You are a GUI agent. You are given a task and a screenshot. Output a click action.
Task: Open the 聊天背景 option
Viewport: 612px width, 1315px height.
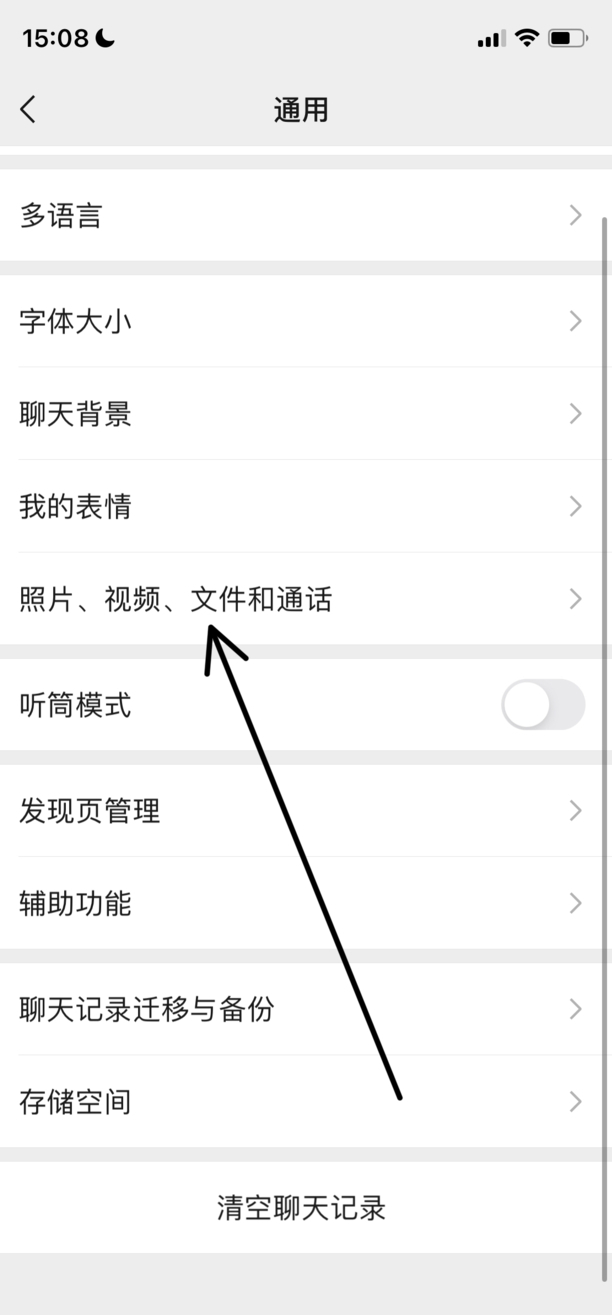[x=300, y=414]
